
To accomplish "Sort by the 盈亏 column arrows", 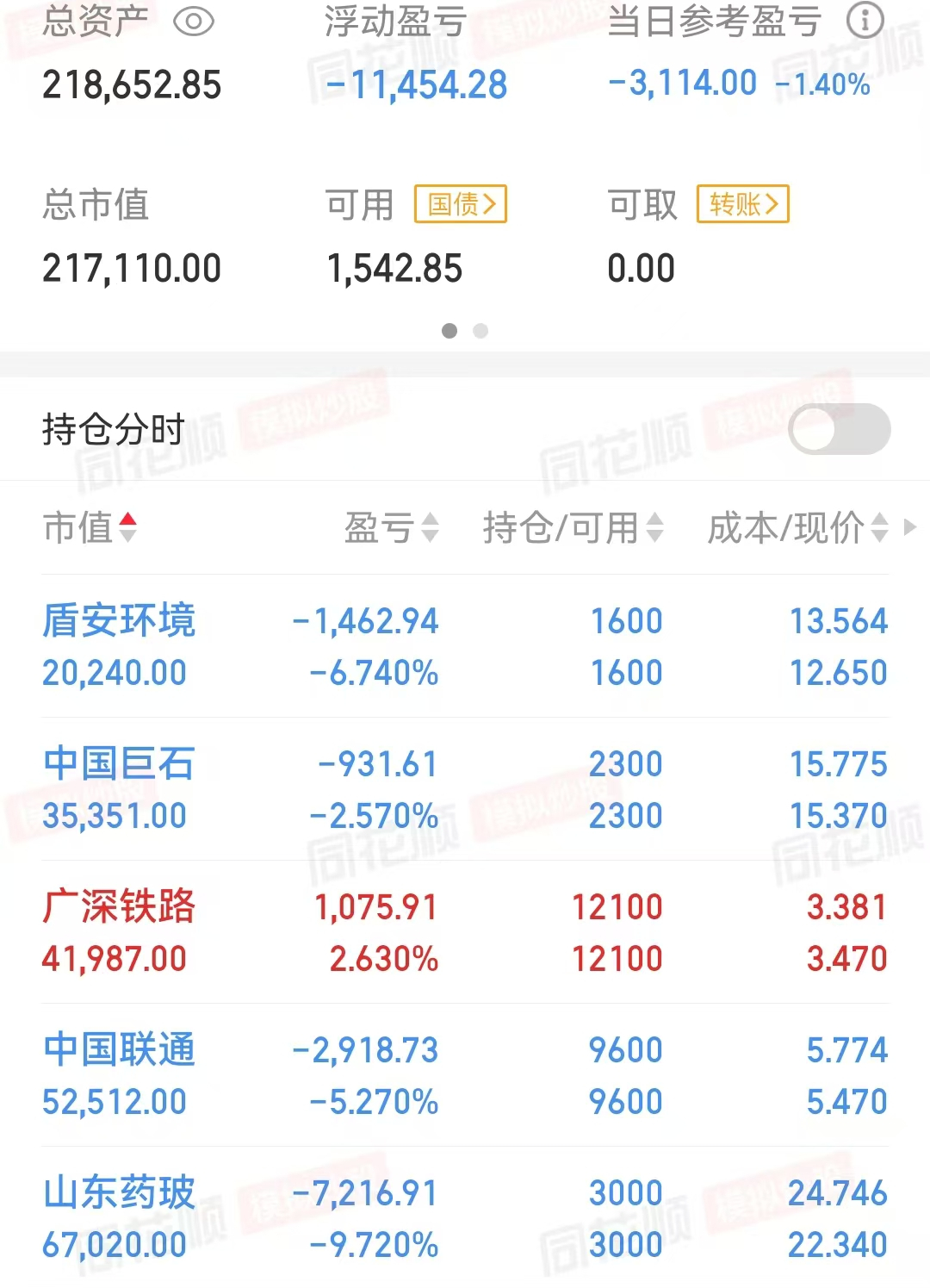I will click(429, 529).
